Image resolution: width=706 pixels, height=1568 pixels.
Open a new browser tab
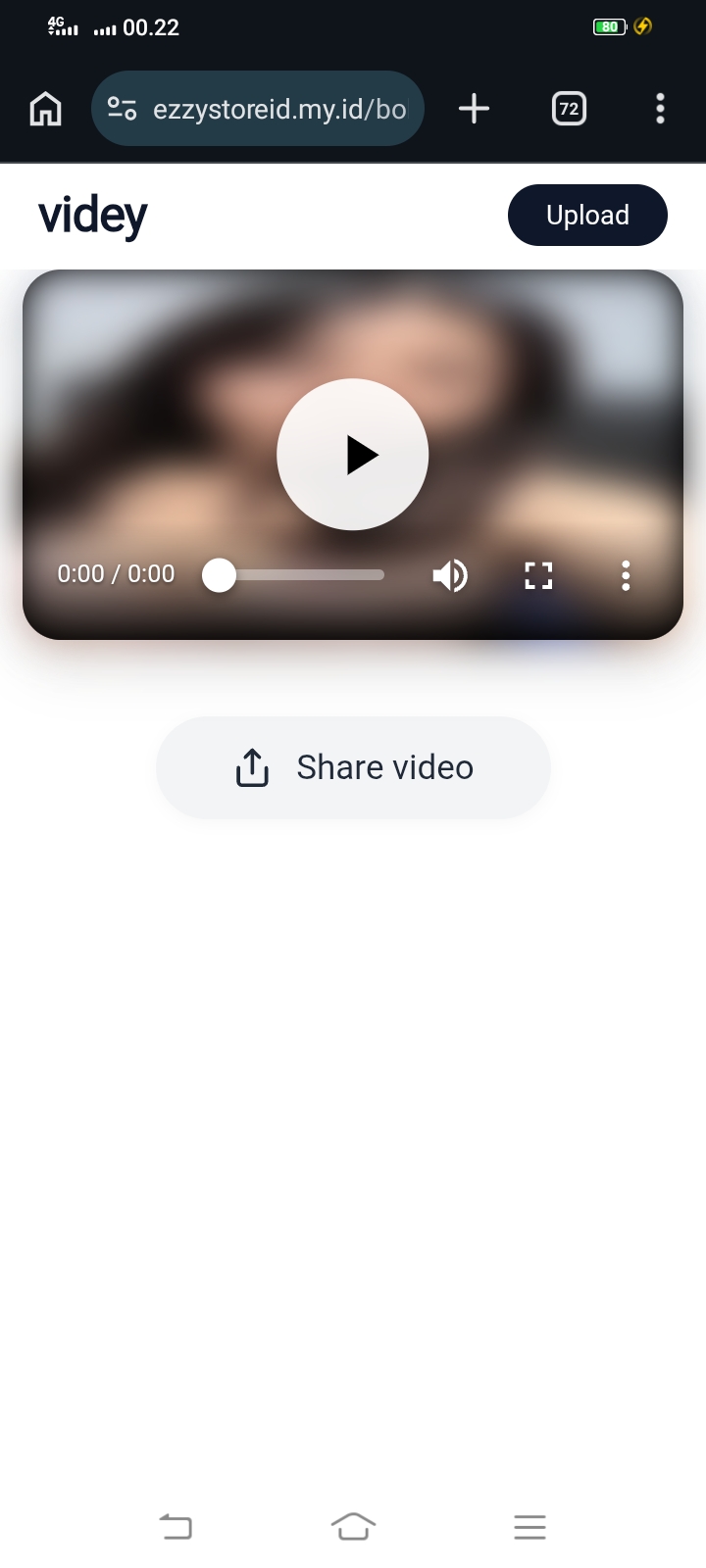pyautogui.click(x=474, y=109)
